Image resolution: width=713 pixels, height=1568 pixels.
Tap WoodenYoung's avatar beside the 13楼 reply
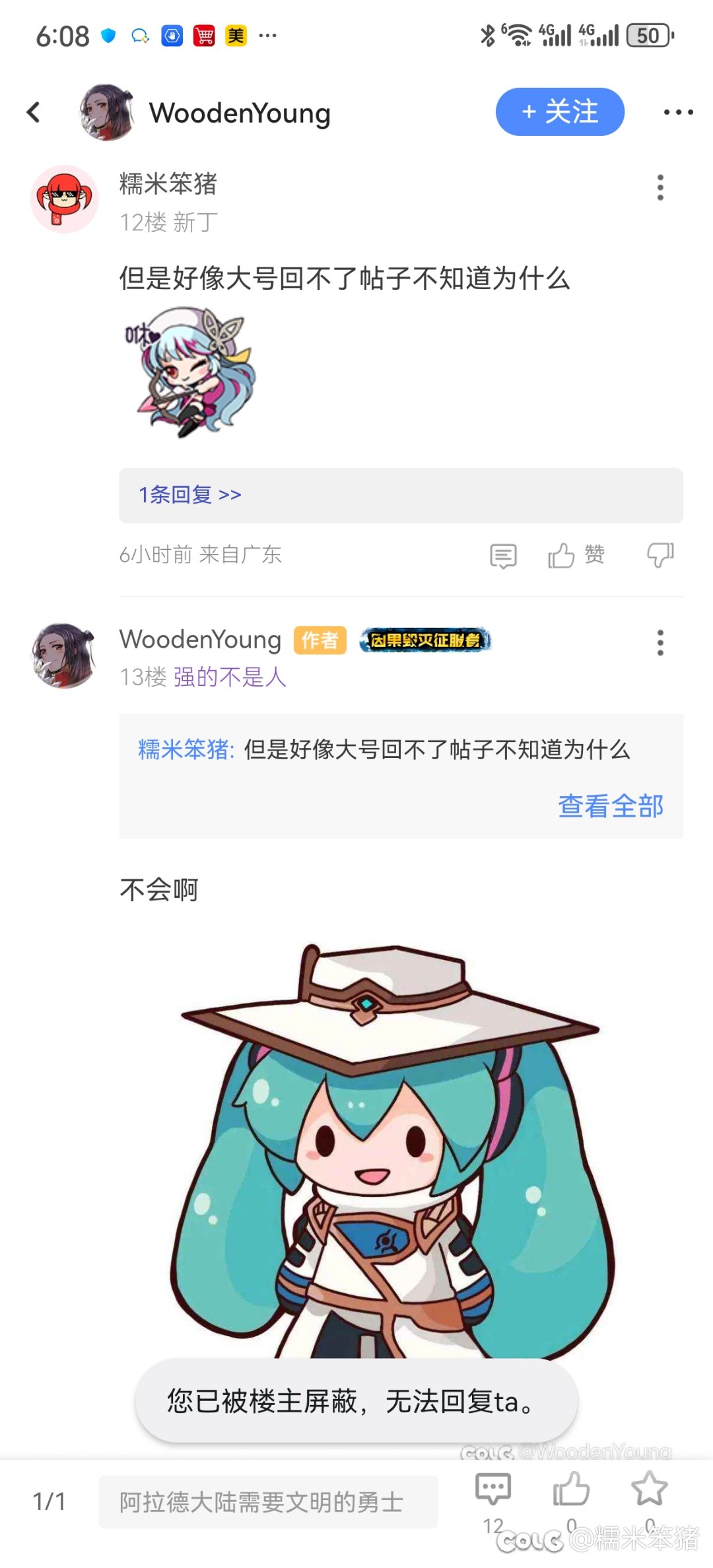(64, 656)
